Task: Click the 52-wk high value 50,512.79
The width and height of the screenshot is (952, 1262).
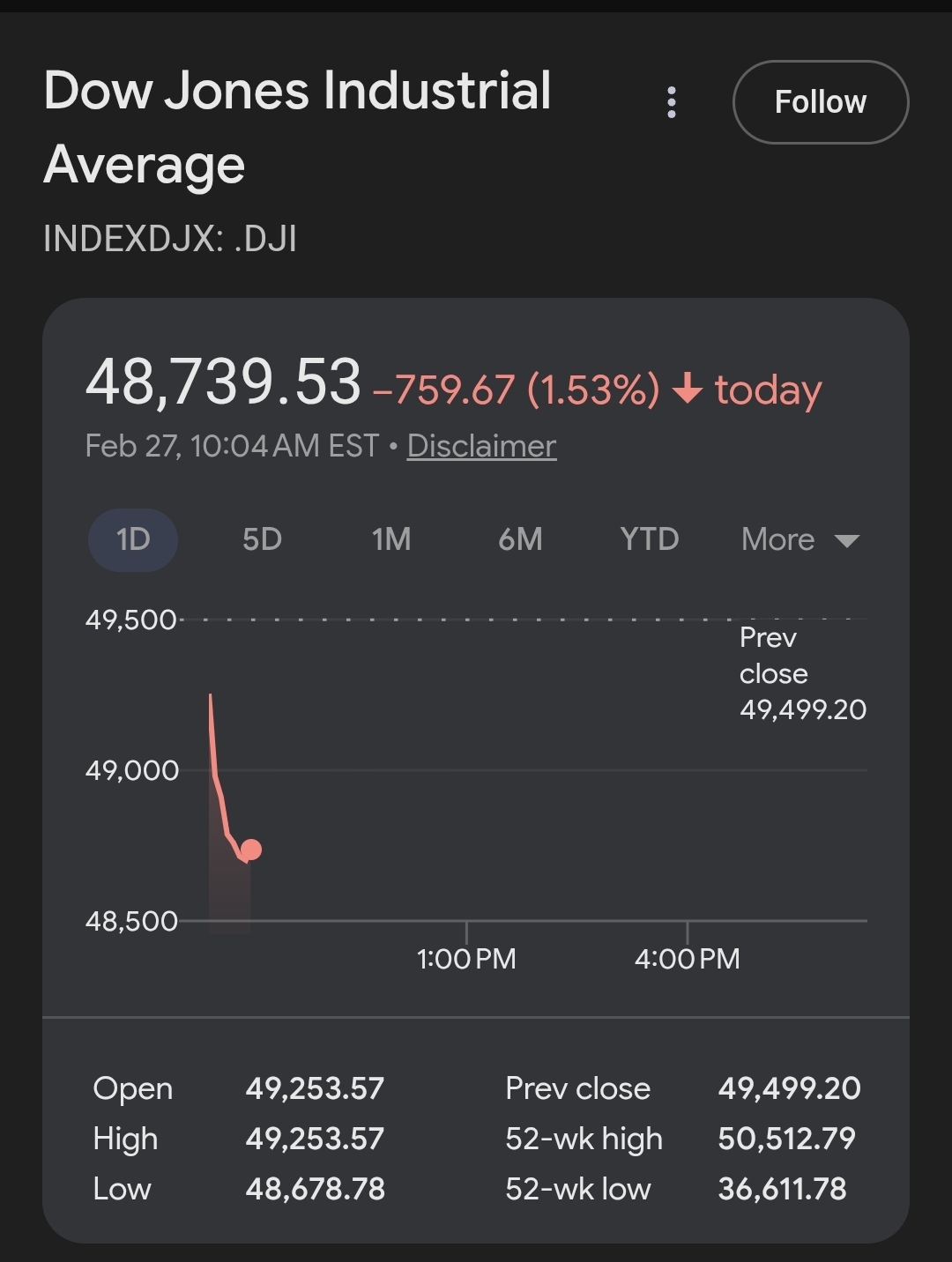Action: 787,1139
